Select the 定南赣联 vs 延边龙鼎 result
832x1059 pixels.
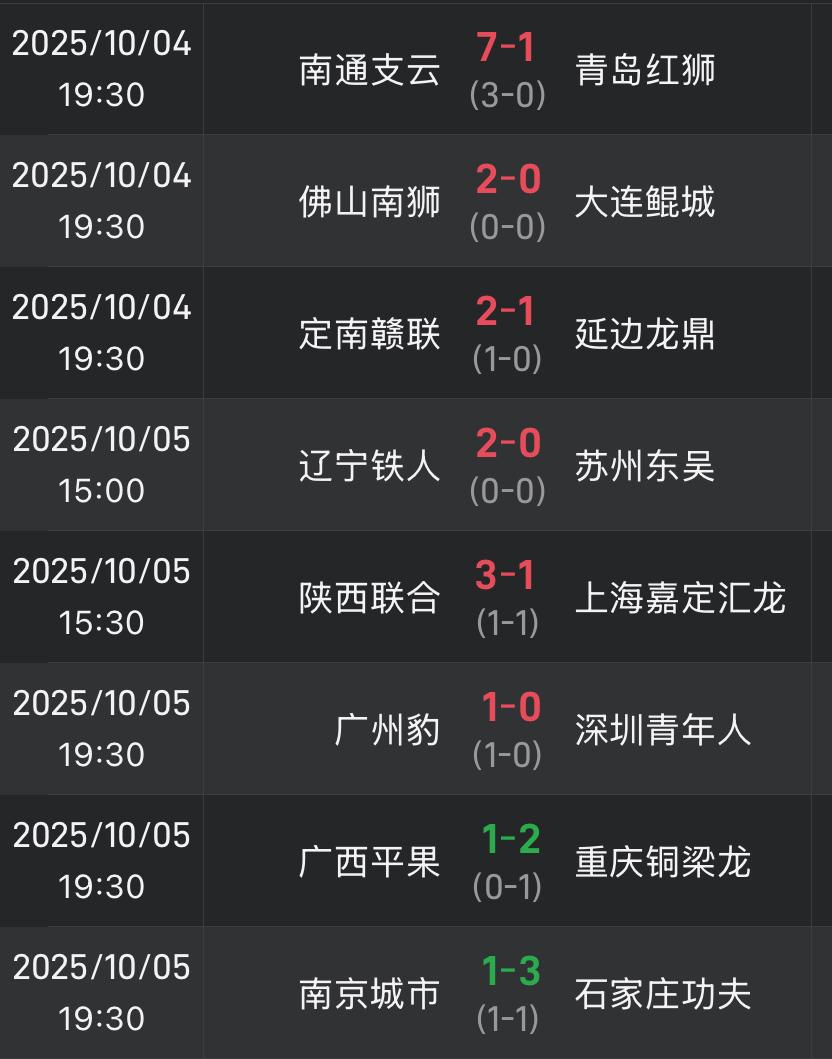[508, 333]
